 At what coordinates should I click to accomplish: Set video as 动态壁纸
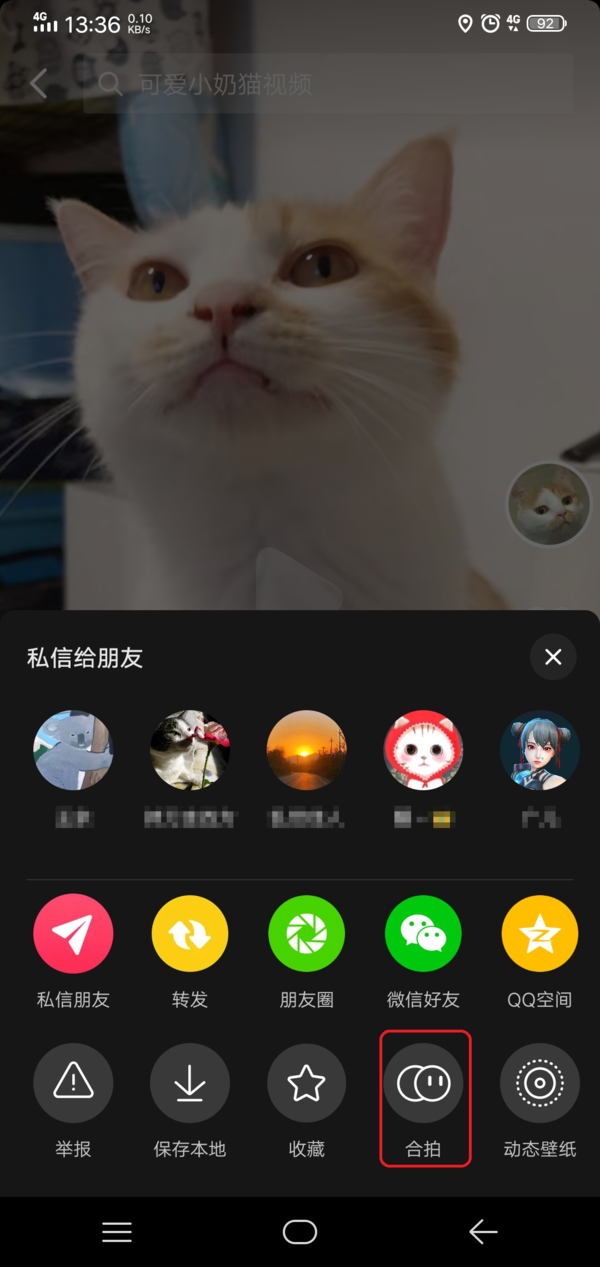539,1083
